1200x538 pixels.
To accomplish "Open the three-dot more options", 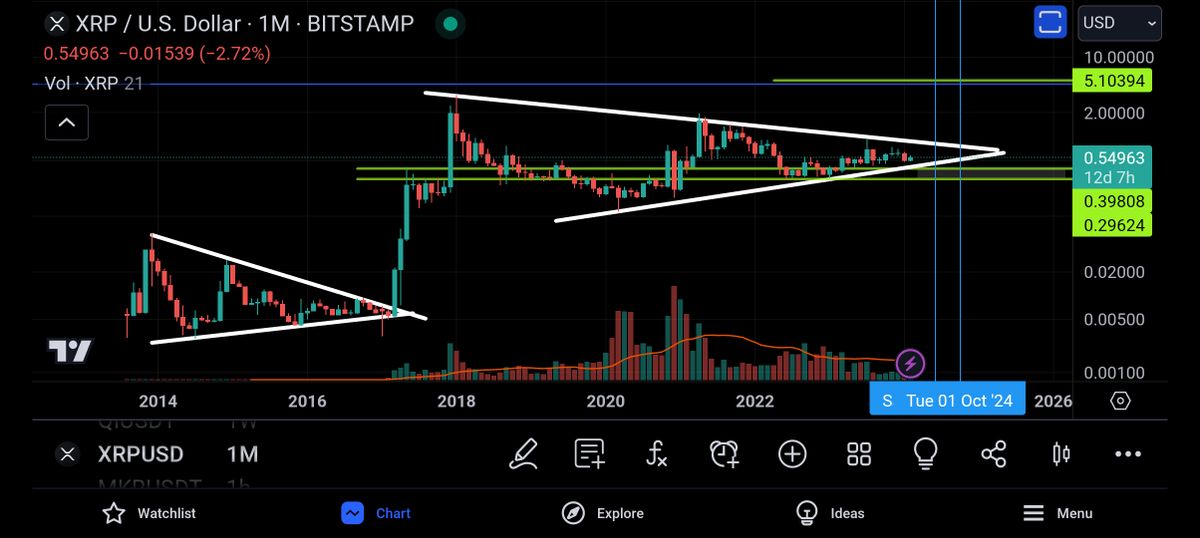I will click(x=1128, y=454).
